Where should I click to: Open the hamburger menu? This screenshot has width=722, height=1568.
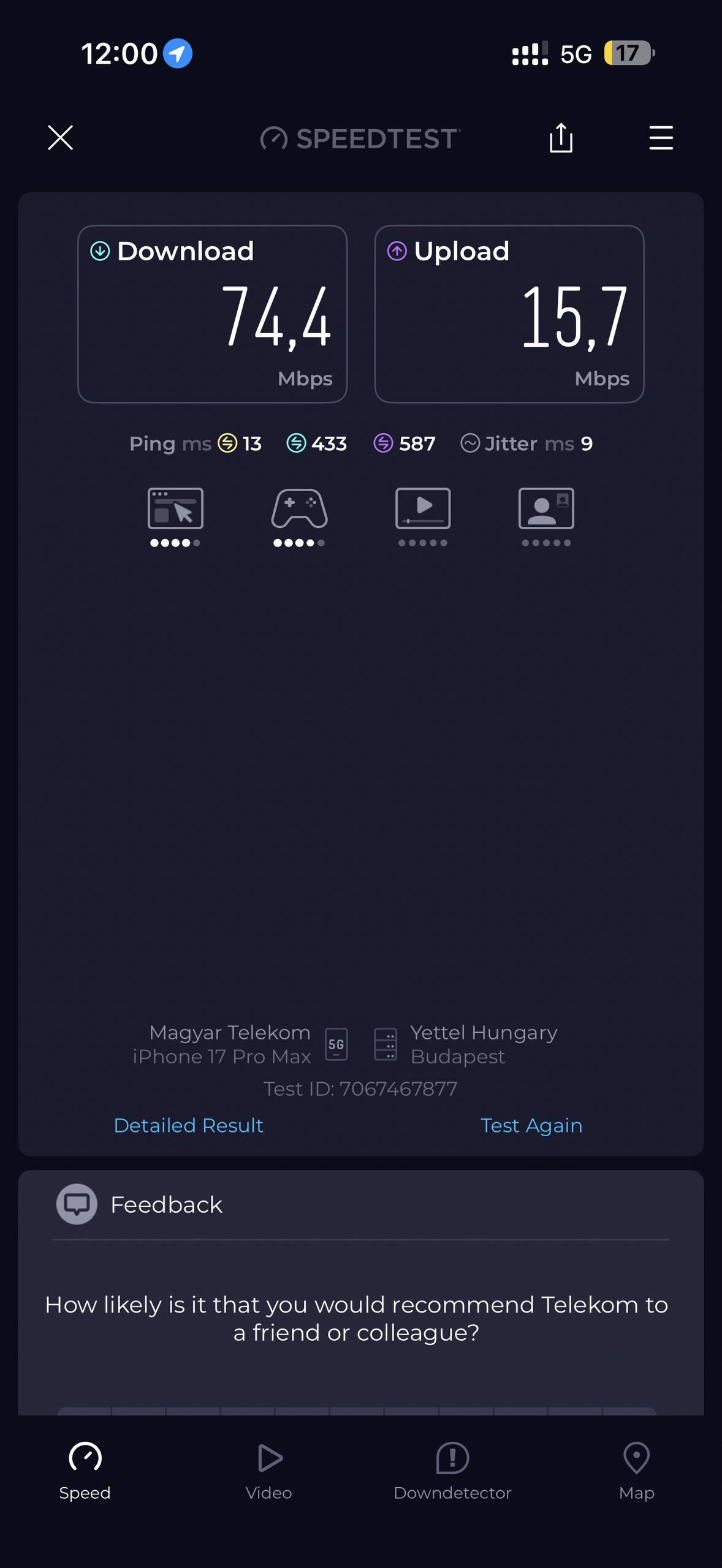pos(661,138)
